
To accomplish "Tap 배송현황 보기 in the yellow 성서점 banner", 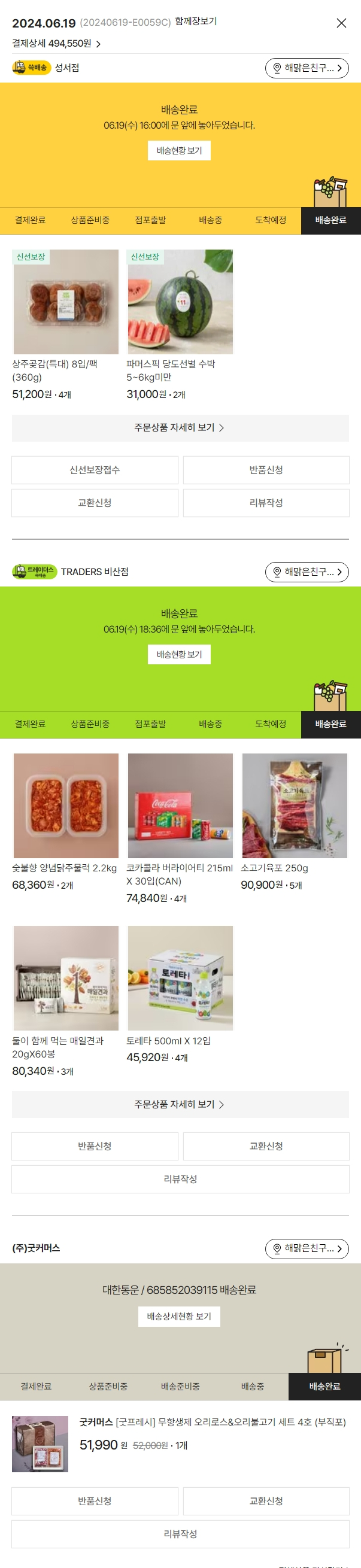I will coord(179,150).
